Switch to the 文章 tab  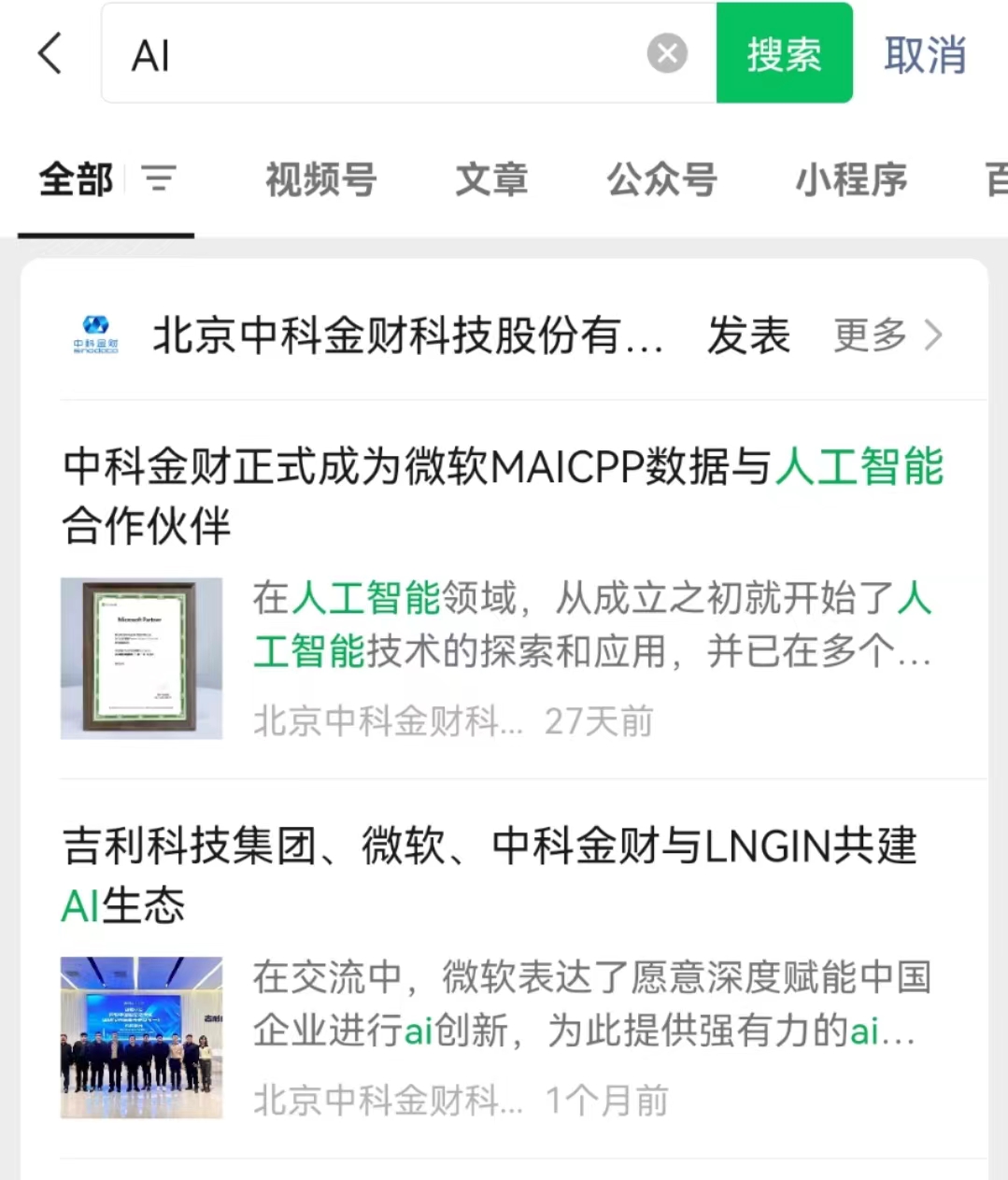491,179
